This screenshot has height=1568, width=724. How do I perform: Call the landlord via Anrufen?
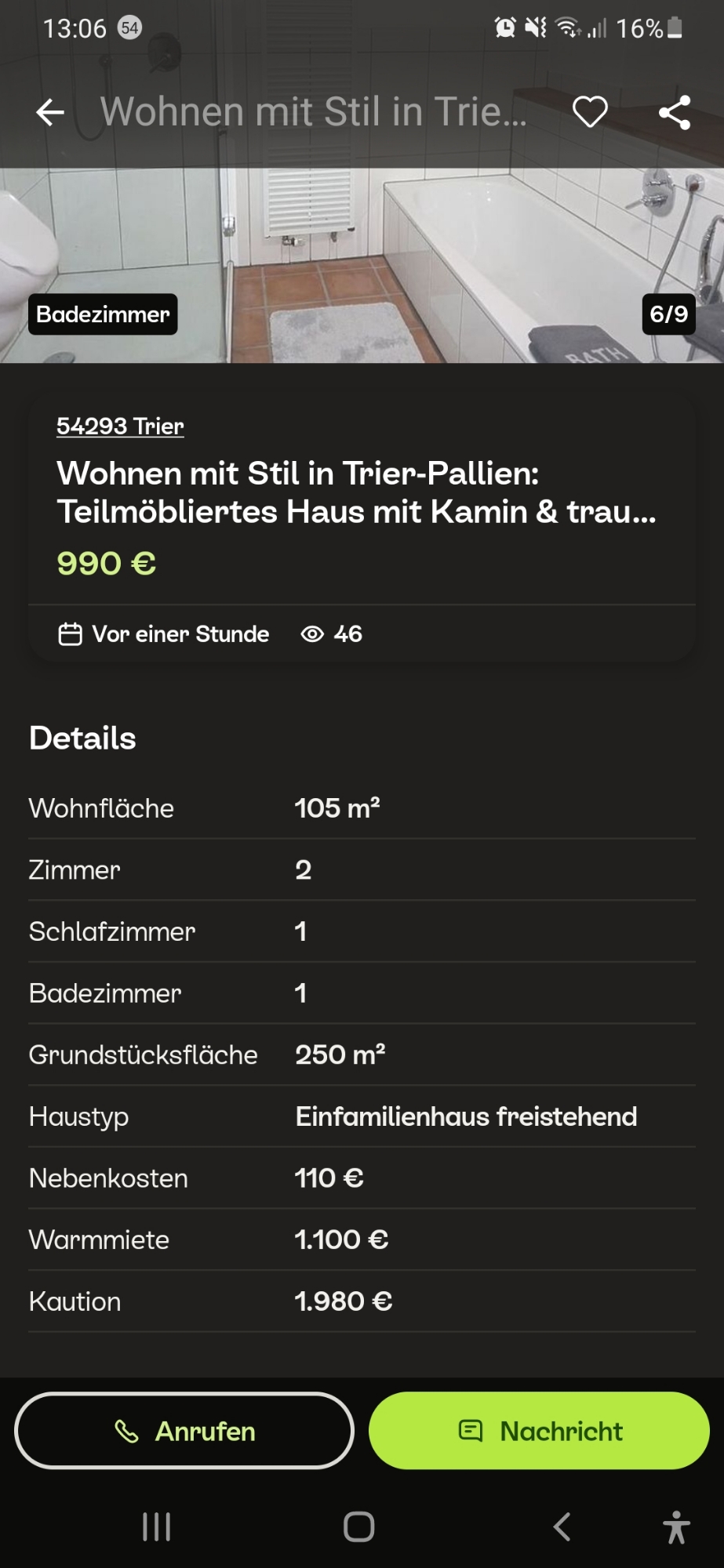[184, 1431]
